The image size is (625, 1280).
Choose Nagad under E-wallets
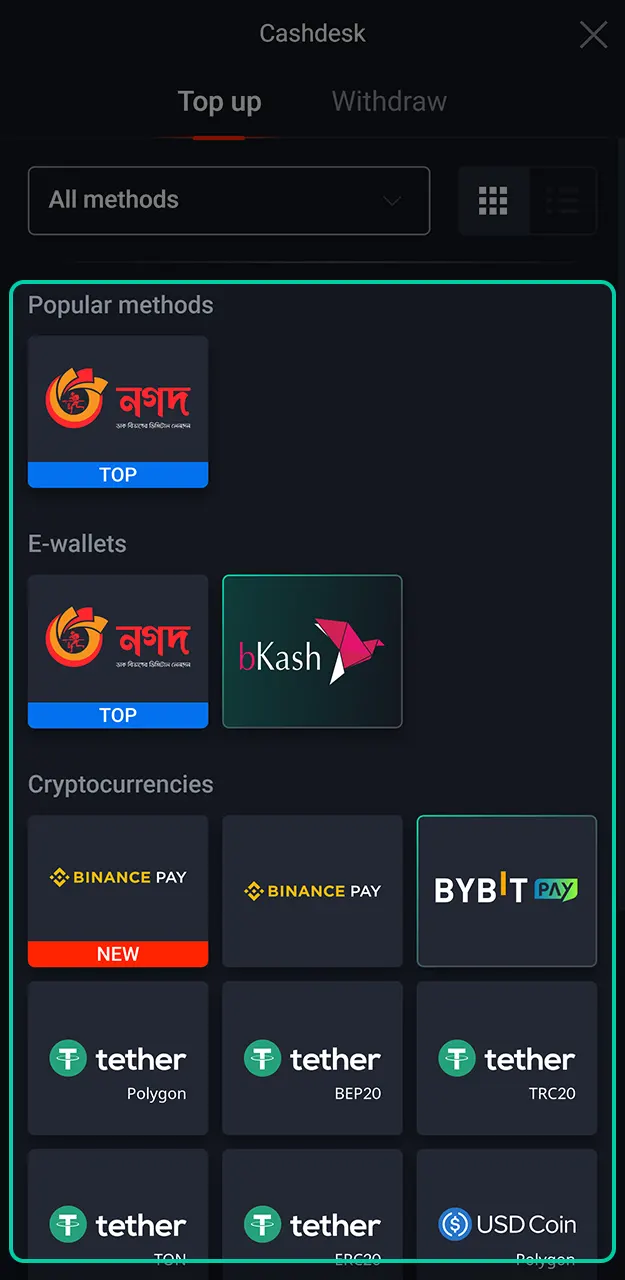[118, 651]
